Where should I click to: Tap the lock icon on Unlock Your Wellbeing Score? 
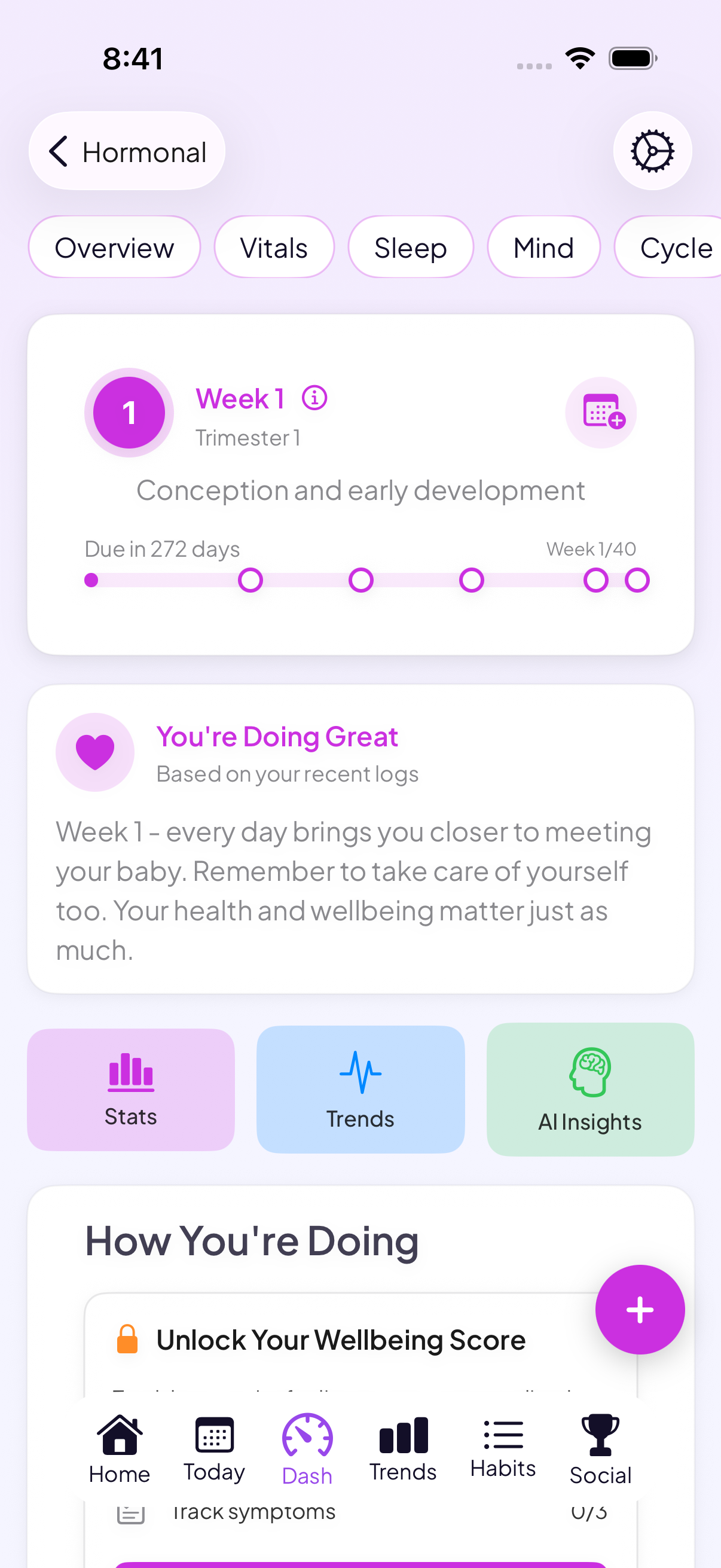128,1338
